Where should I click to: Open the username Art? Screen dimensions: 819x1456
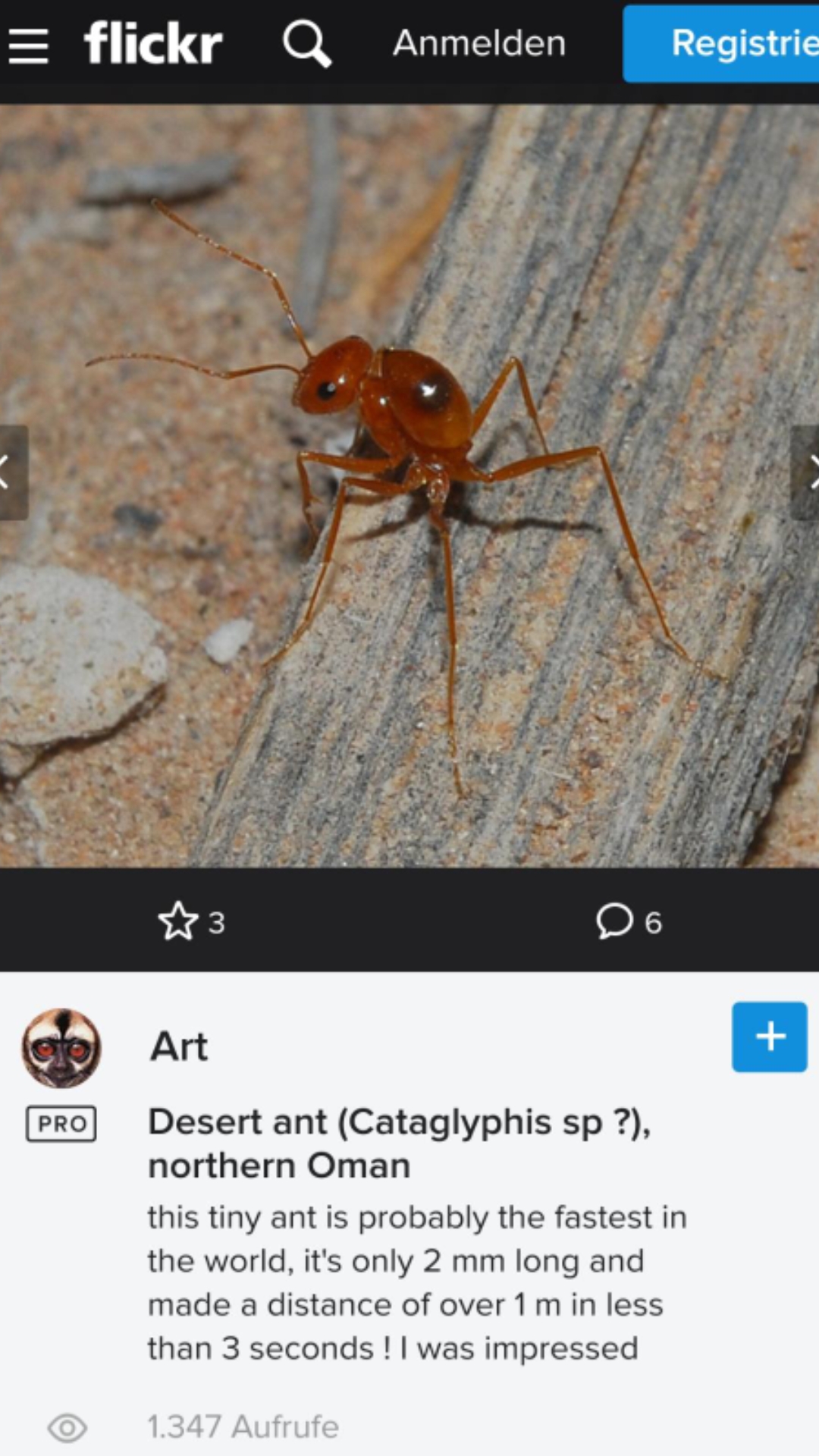click(179, 1046)
